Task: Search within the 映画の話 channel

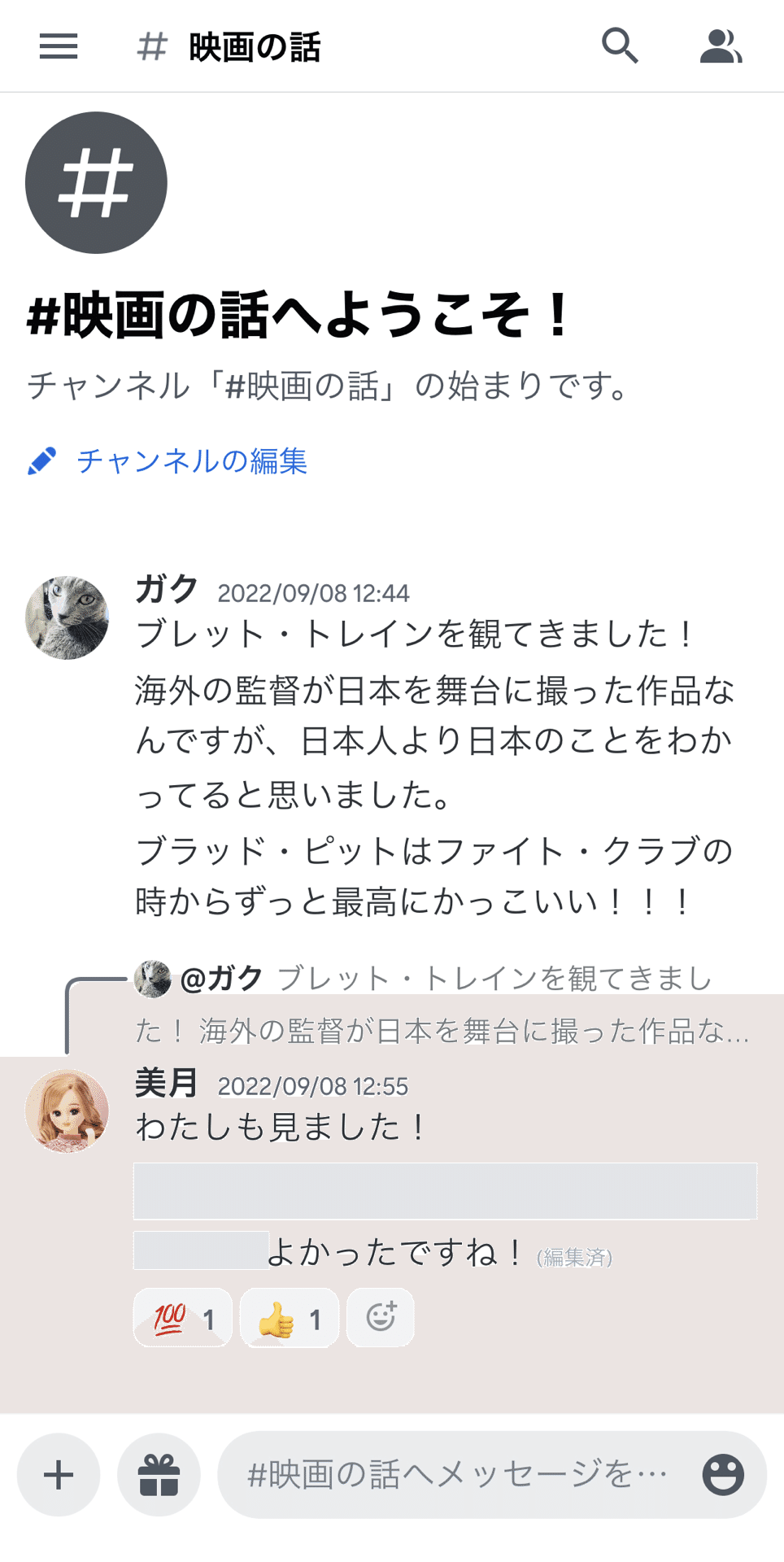Action: 620,46
